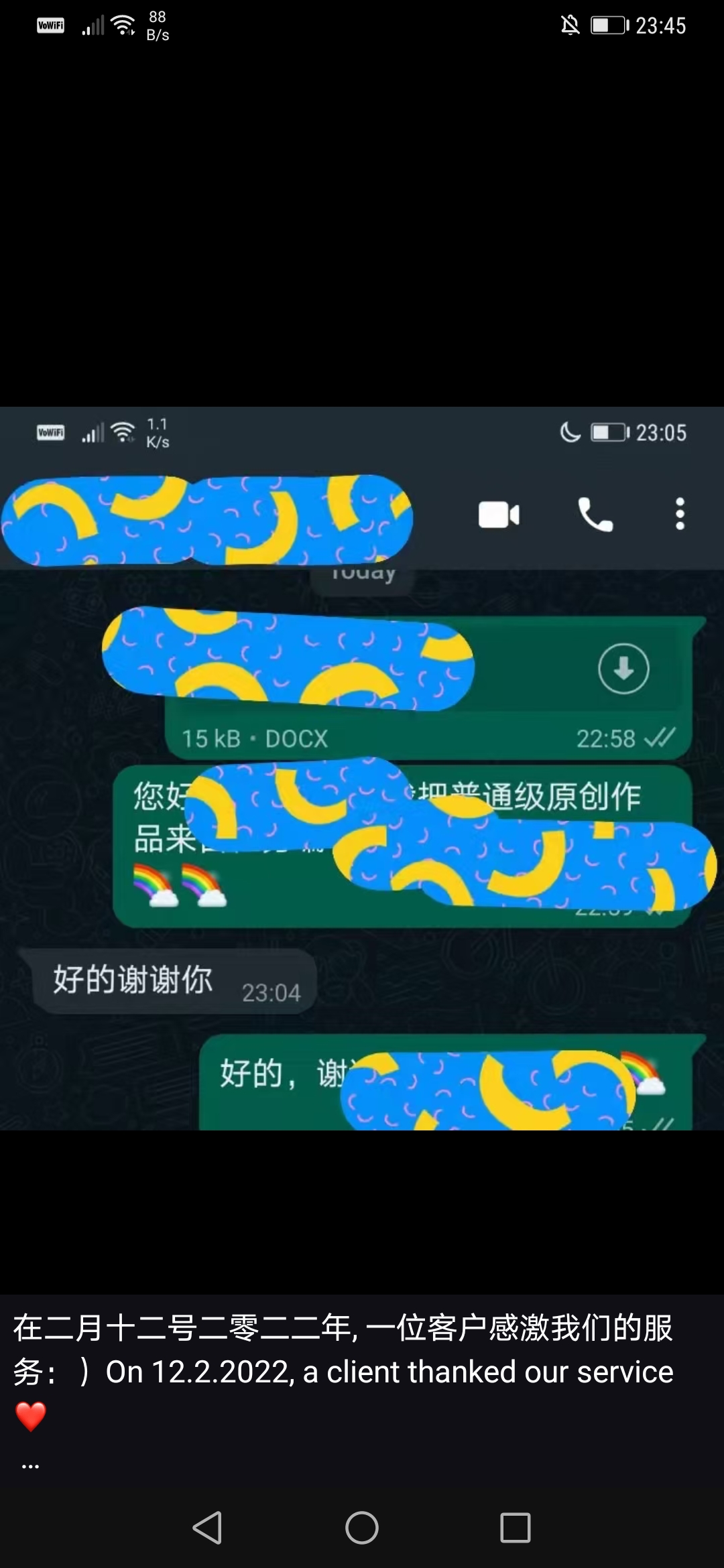This screenshot has height=1568, width=724.
Task: Expand the caption with the three dots
Action: click(30, 1467)
